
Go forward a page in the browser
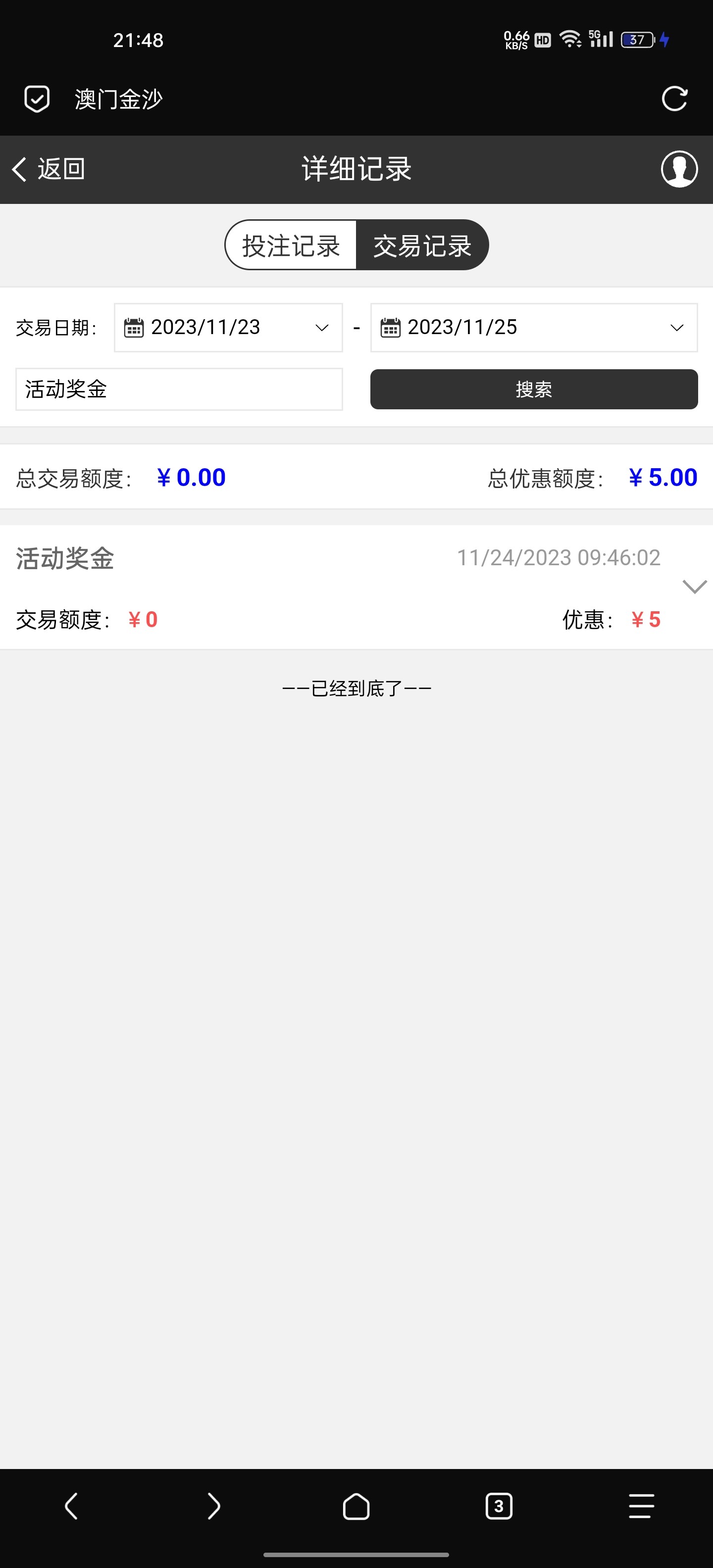(x=214, y=1507)
